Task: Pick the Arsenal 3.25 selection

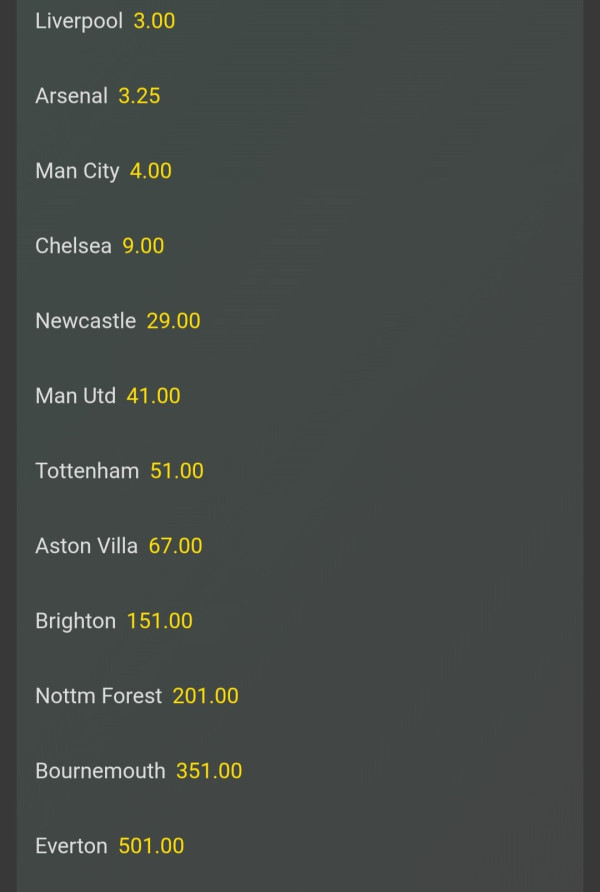Action: 98,96
